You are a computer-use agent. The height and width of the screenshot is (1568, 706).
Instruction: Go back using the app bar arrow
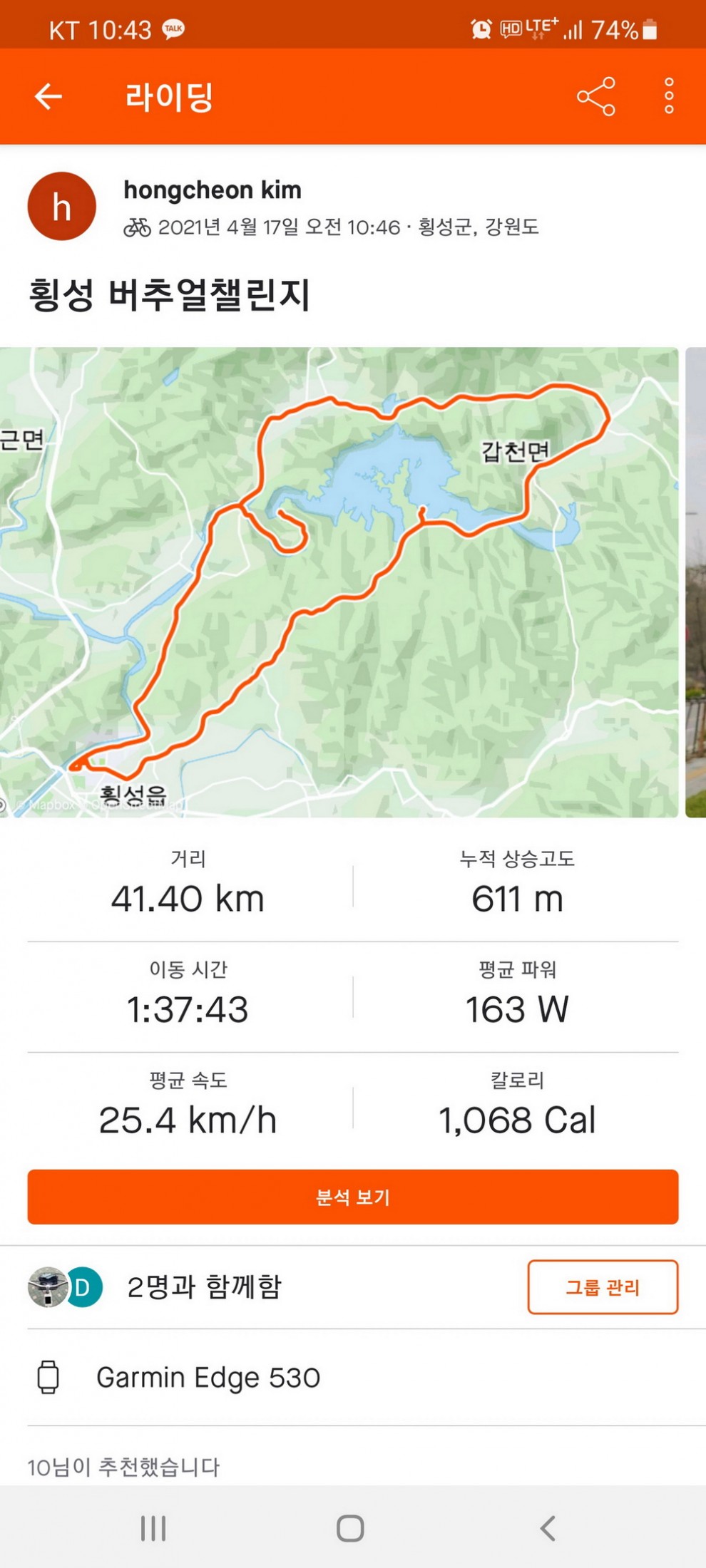point(48,96)
